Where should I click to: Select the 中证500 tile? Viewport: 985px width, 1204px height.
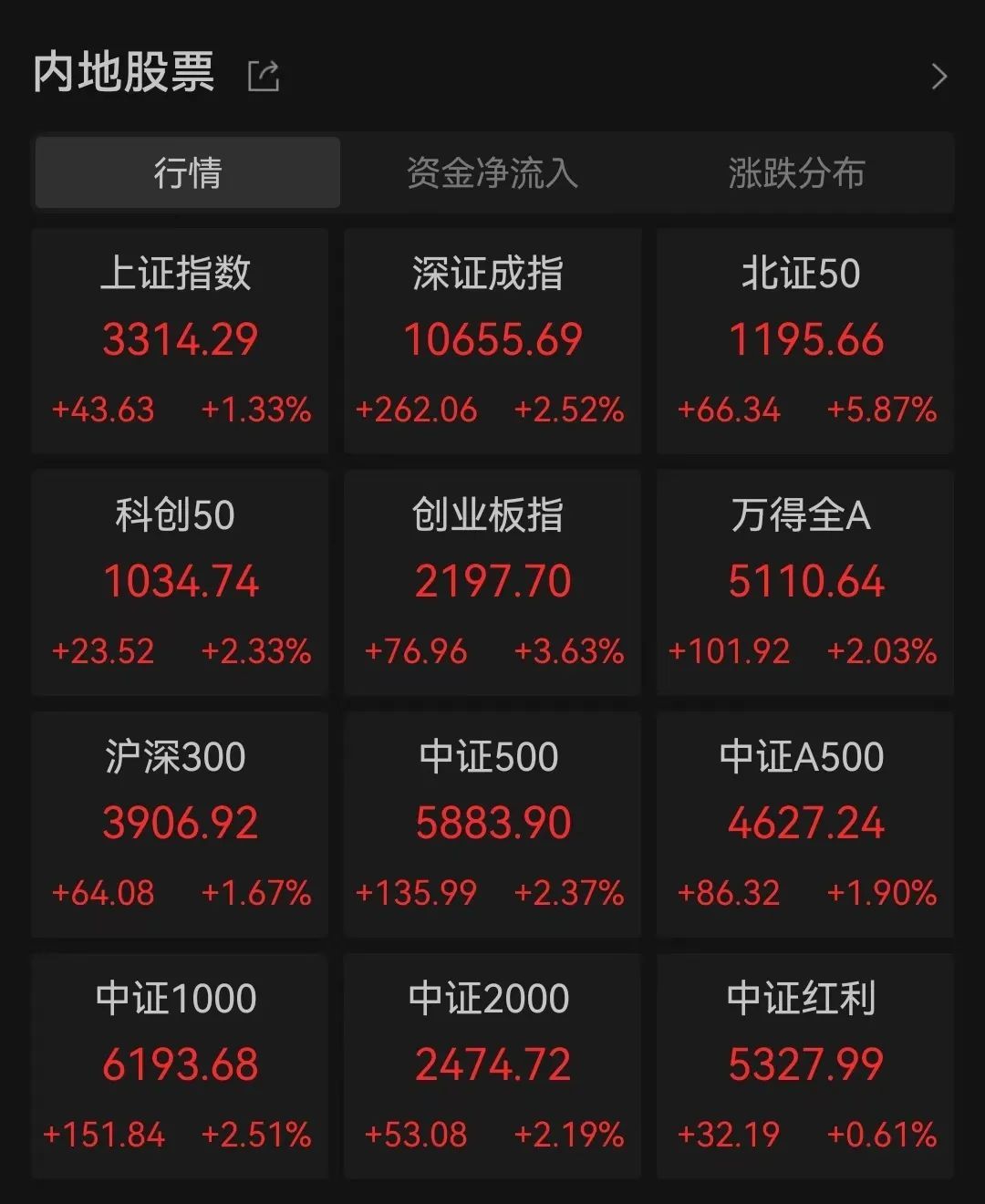[x=493, y=825]
